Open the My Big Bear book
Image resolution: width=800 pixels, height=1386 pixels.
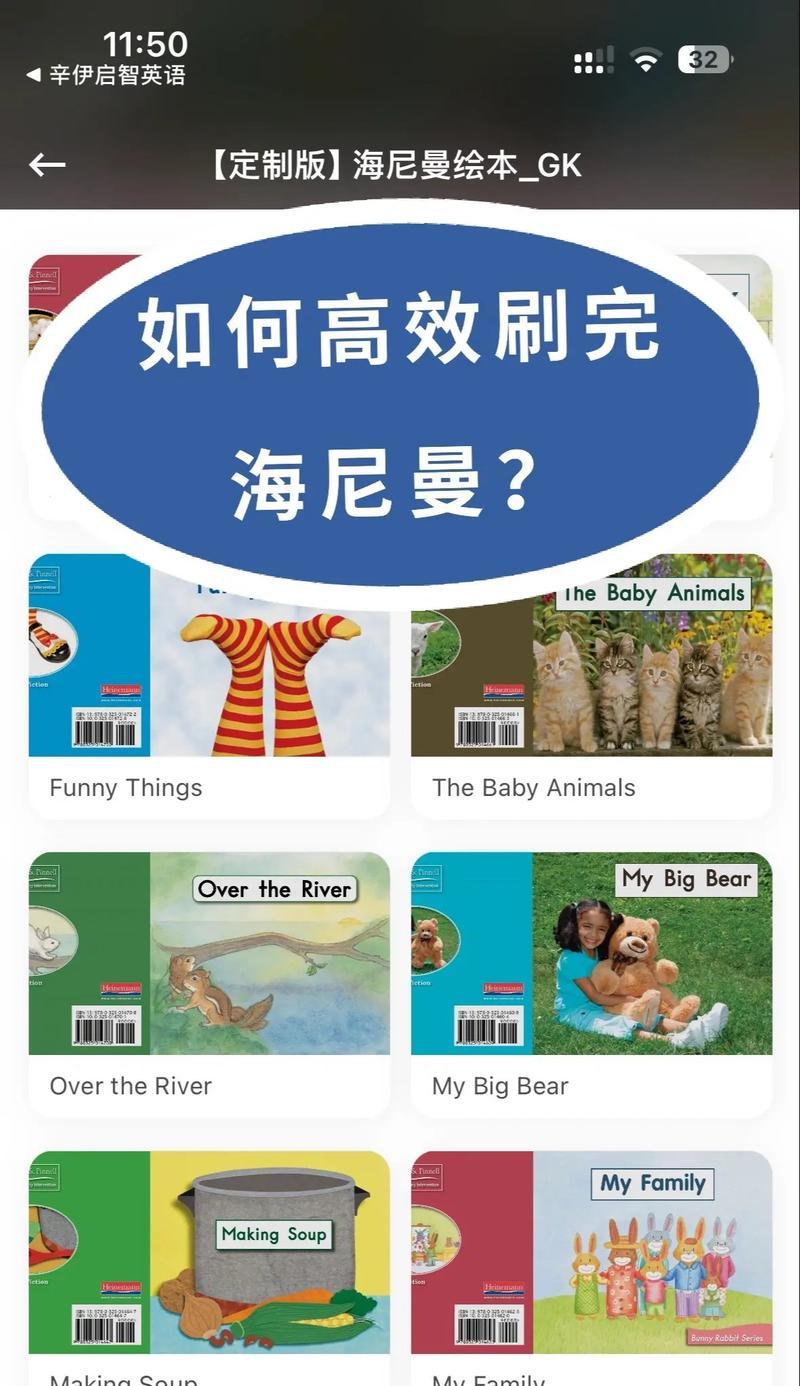(591, 984)
